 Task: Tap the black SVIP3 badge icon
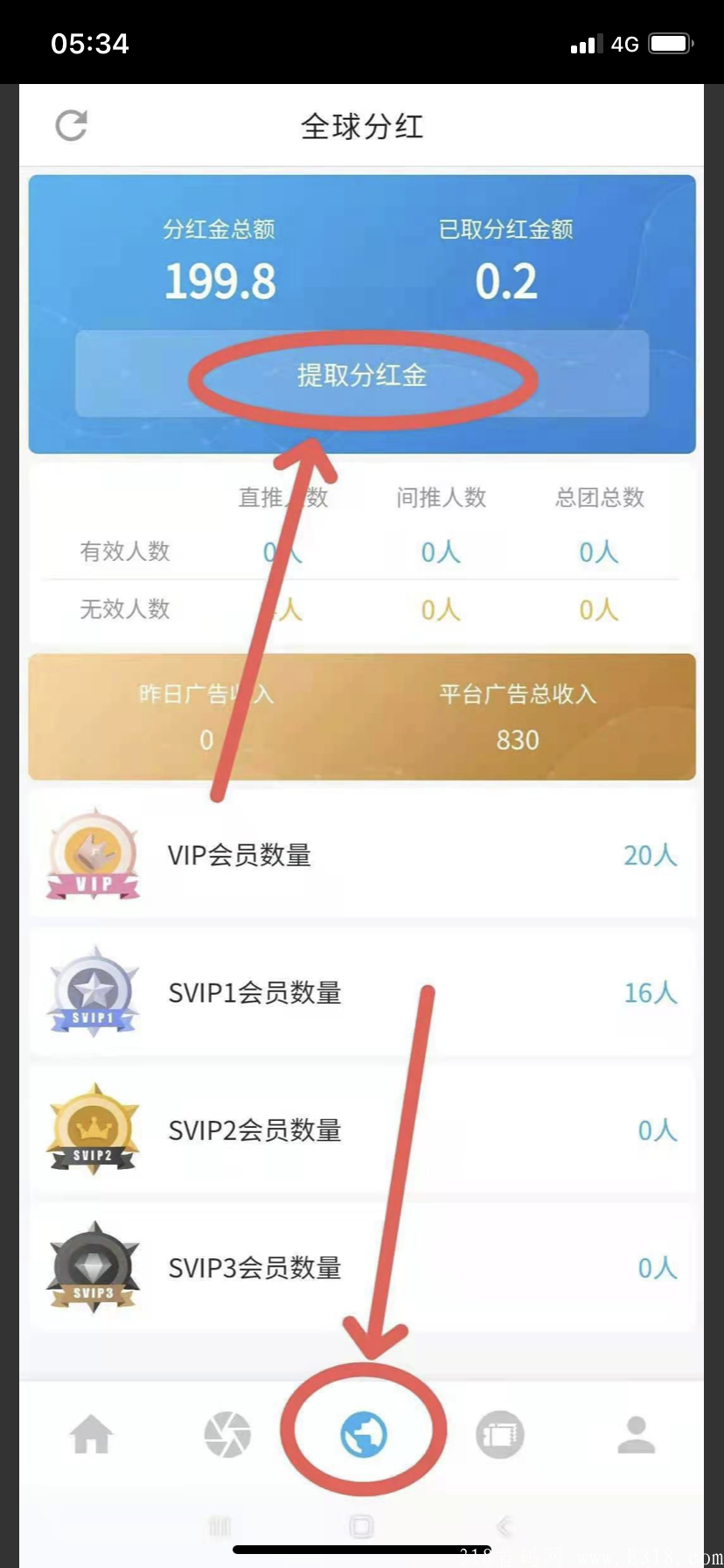(93, 1268)
